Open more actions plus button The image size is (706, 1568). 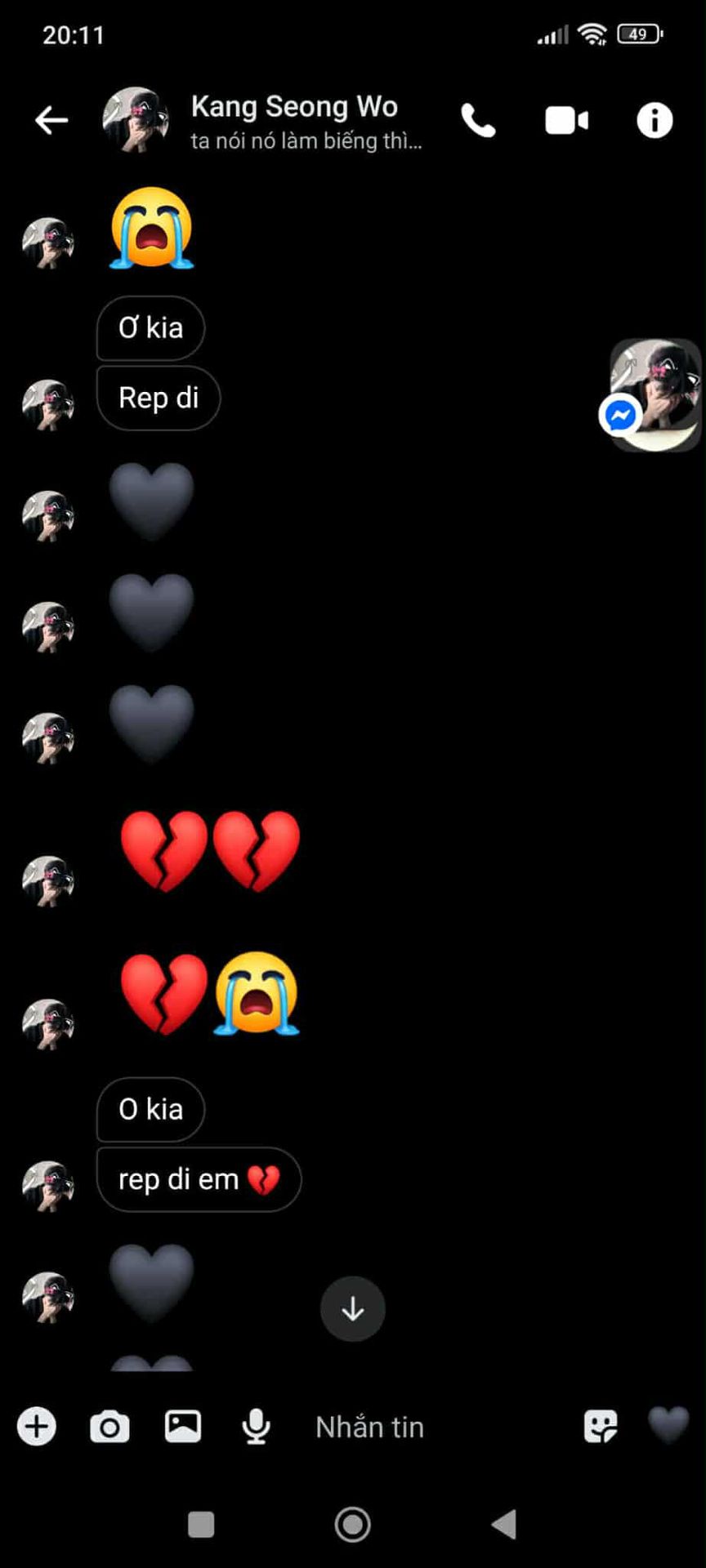point(37,1427)
